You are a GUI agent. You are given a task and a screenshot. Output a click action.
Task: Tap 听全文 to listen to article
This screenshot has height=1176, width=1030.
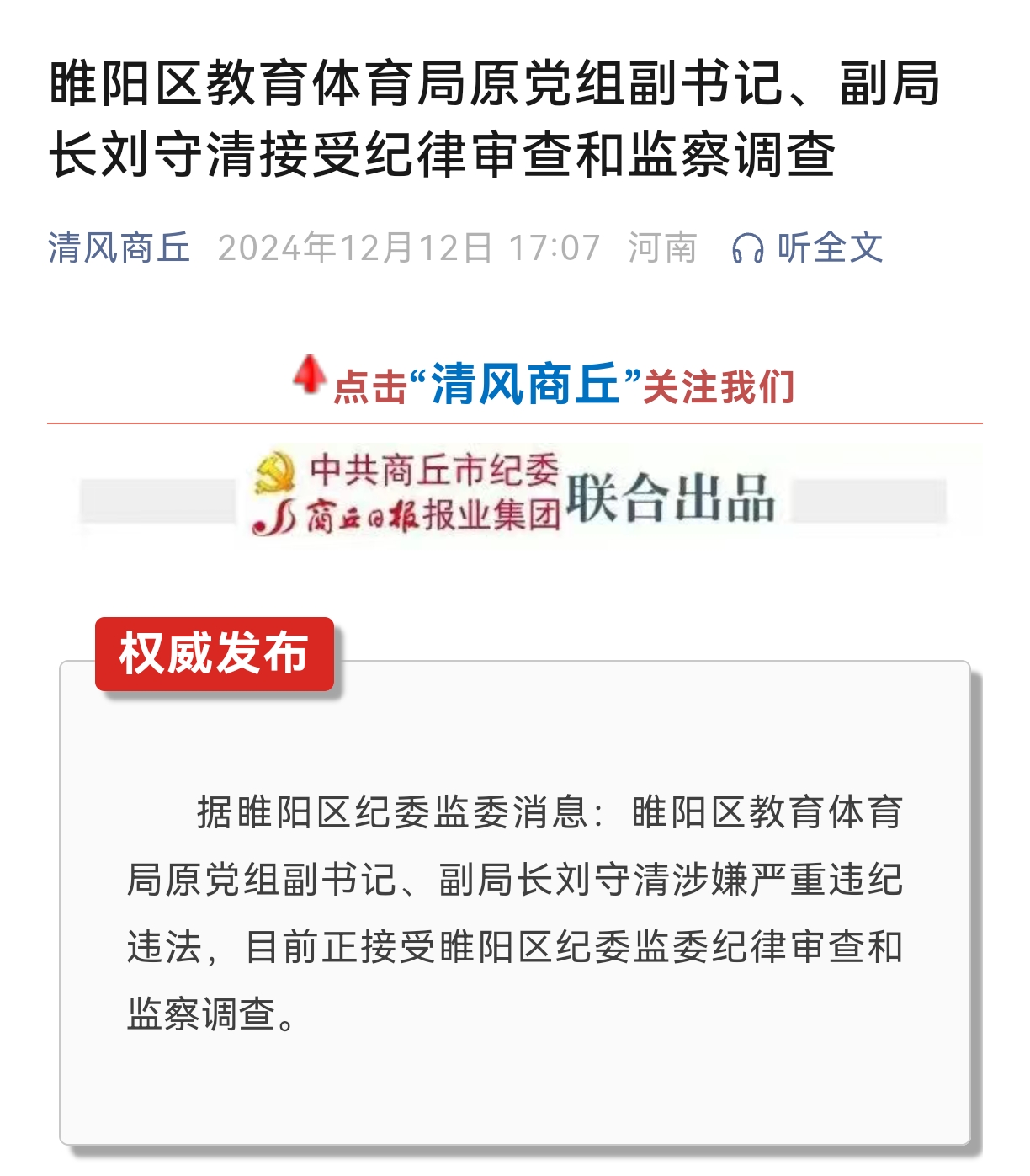(x=808, y=247)
